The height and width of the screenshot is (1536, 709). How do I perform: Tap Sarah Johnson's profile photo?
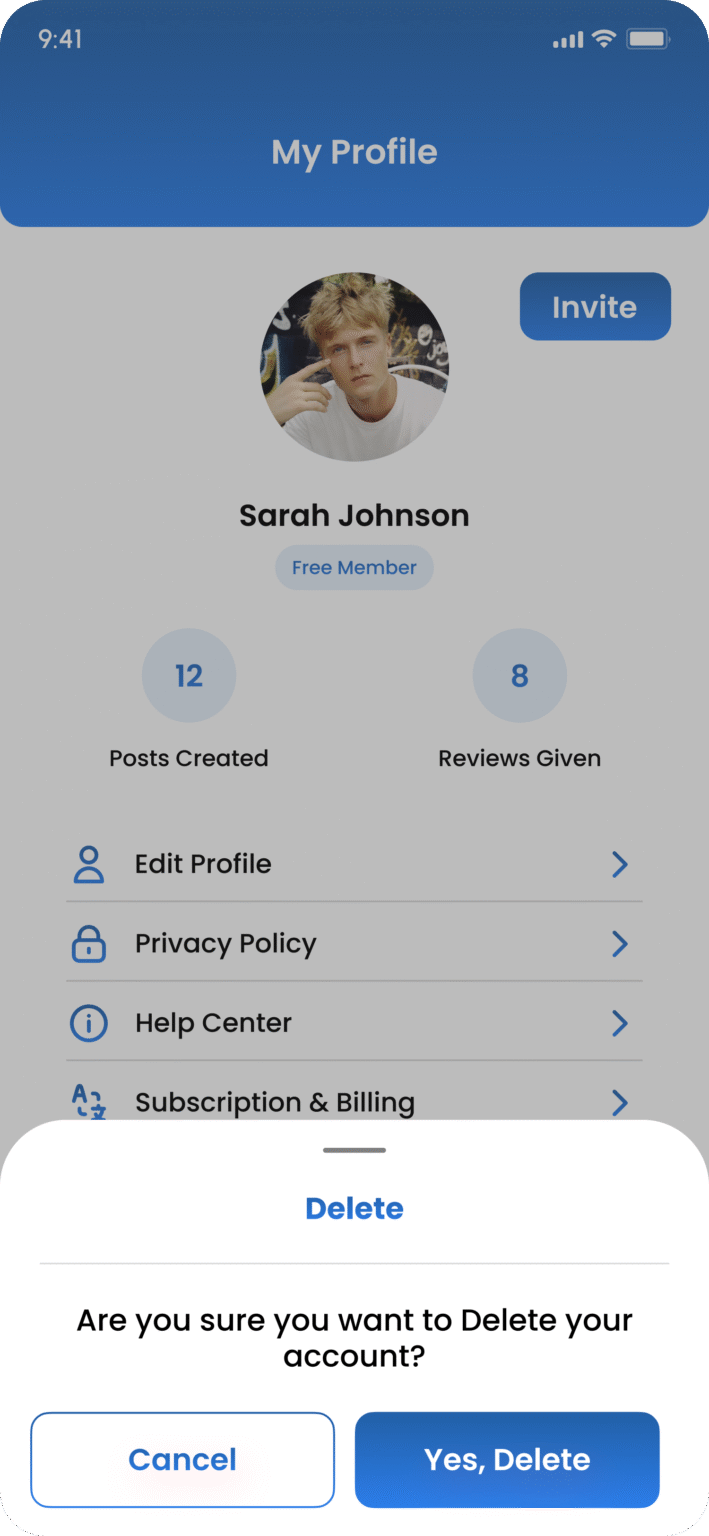pyautogui.click(x=354, y=367)
